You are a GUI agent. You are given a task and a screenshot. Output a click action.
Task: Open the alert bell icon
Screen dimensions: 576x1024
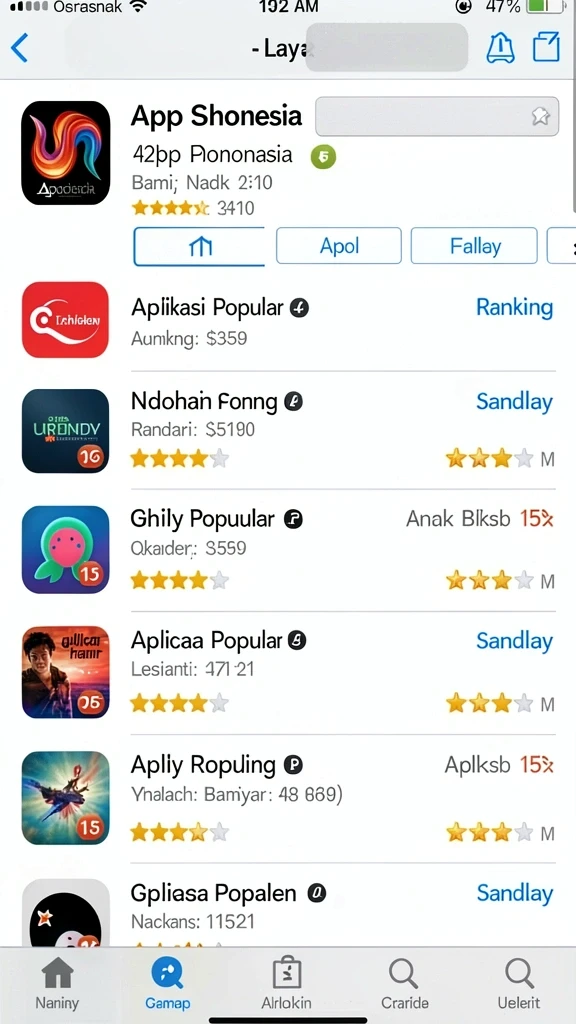click(500, 47)
